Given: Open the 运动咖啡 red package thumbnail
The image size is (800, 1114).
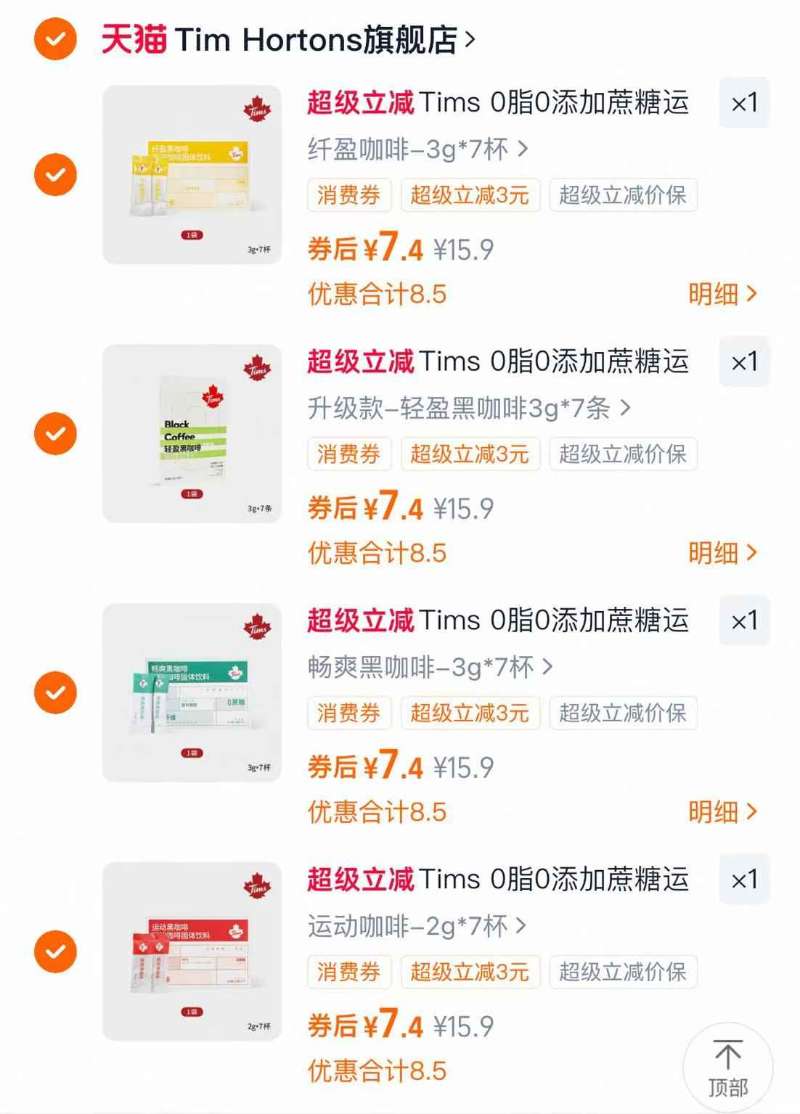Looking at the screenshot, I should 194,952.
